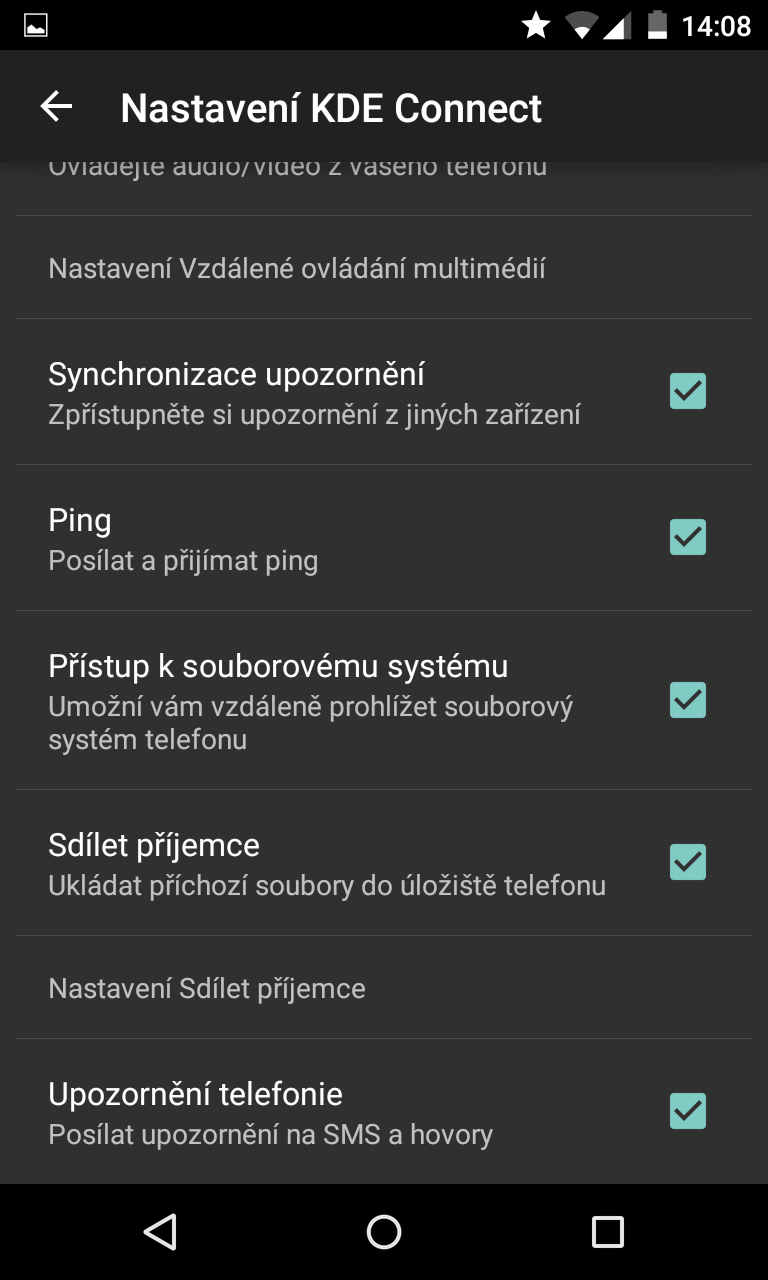768x1280 pixels.
Task: Toggle Přístup k souborovému systému checkbox
Action: click(x=687, y=700)
